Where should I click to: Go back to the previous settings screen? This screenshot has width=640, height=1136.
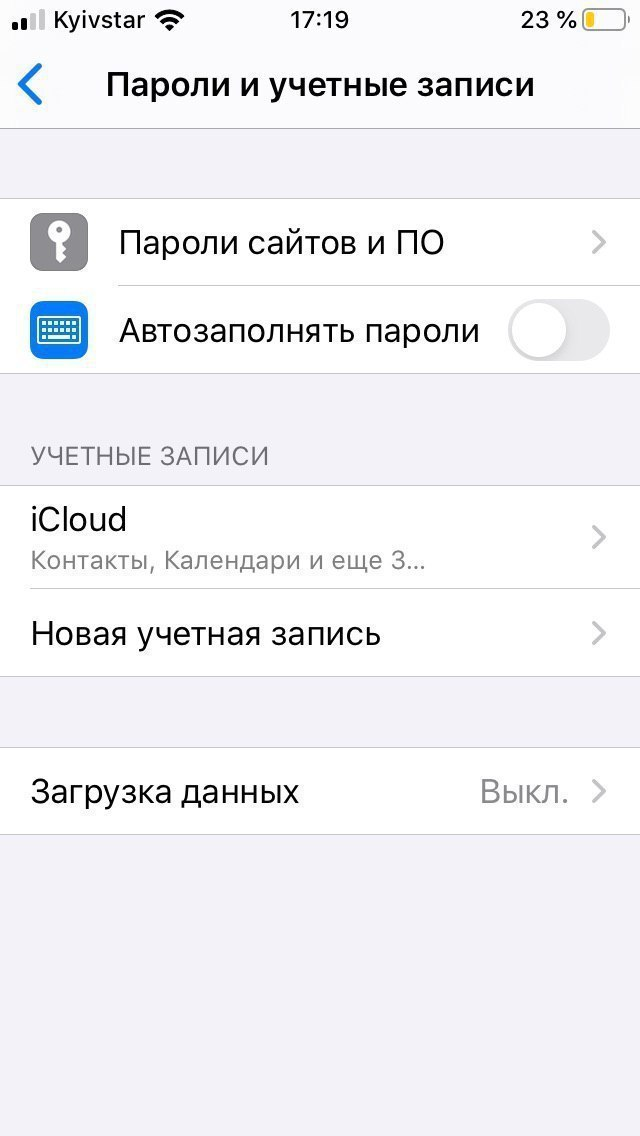click(x=32, y=84)
